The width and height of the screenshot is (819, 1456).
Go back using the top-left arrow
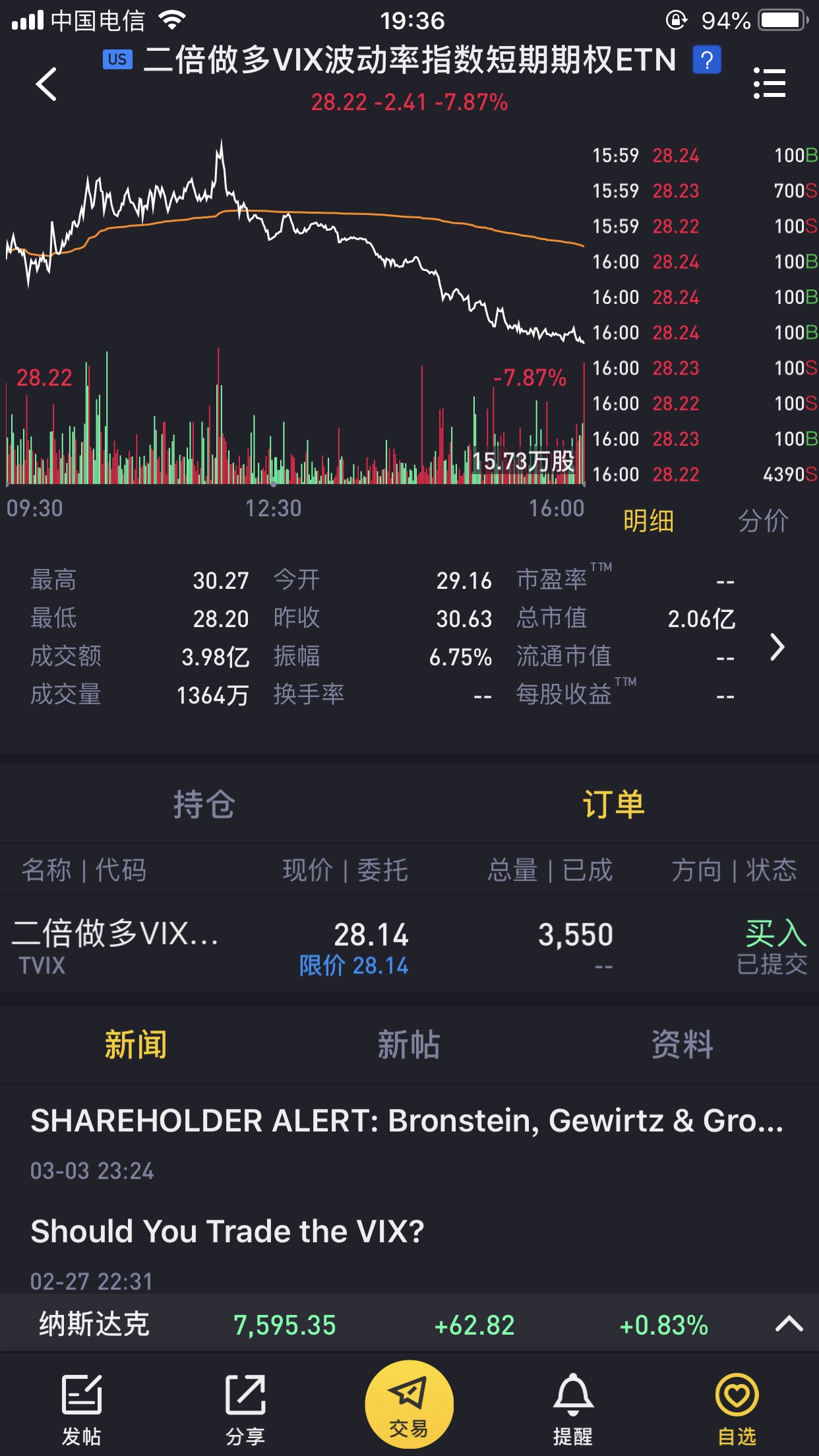click(46, 84)
